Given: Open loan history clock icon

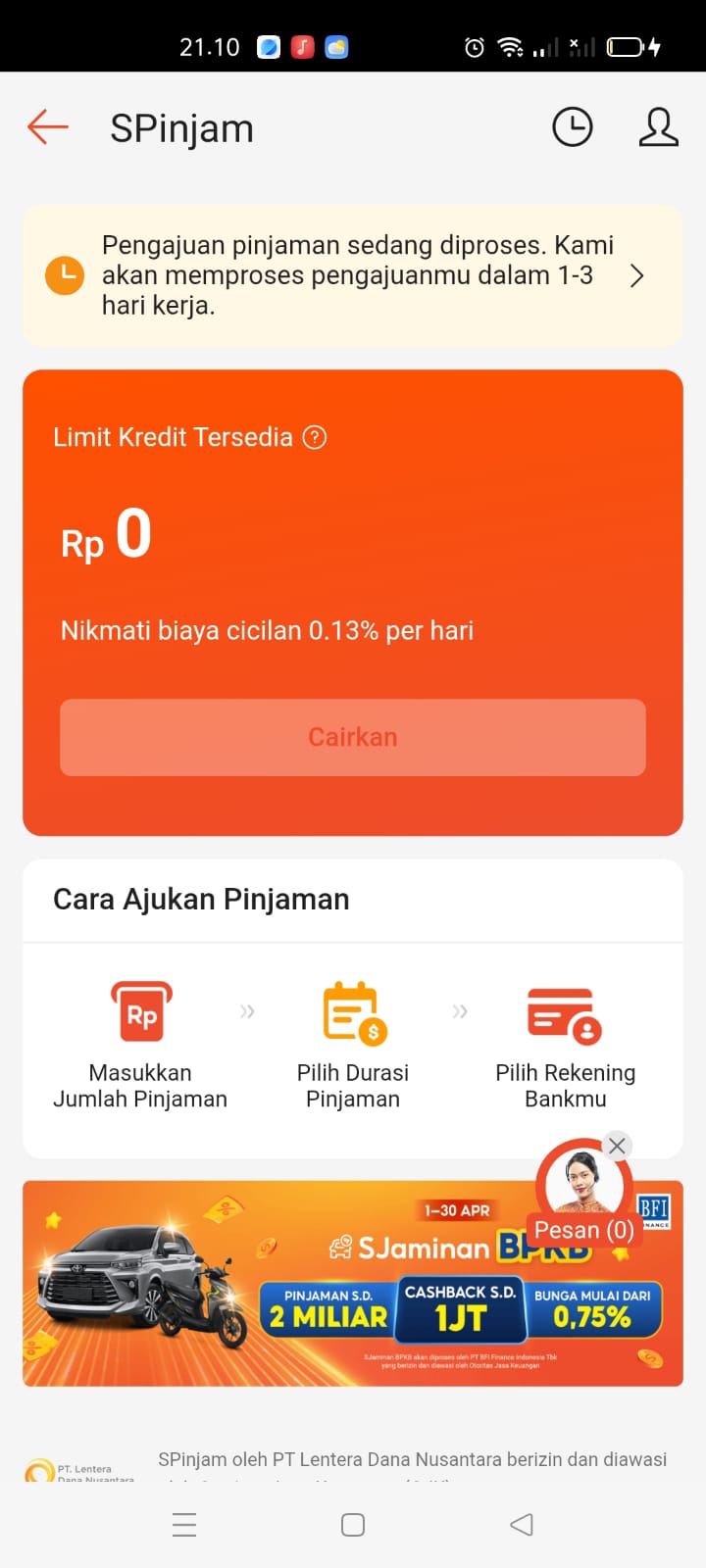Looking at the screenshot, I should click(x=573, y=127).
